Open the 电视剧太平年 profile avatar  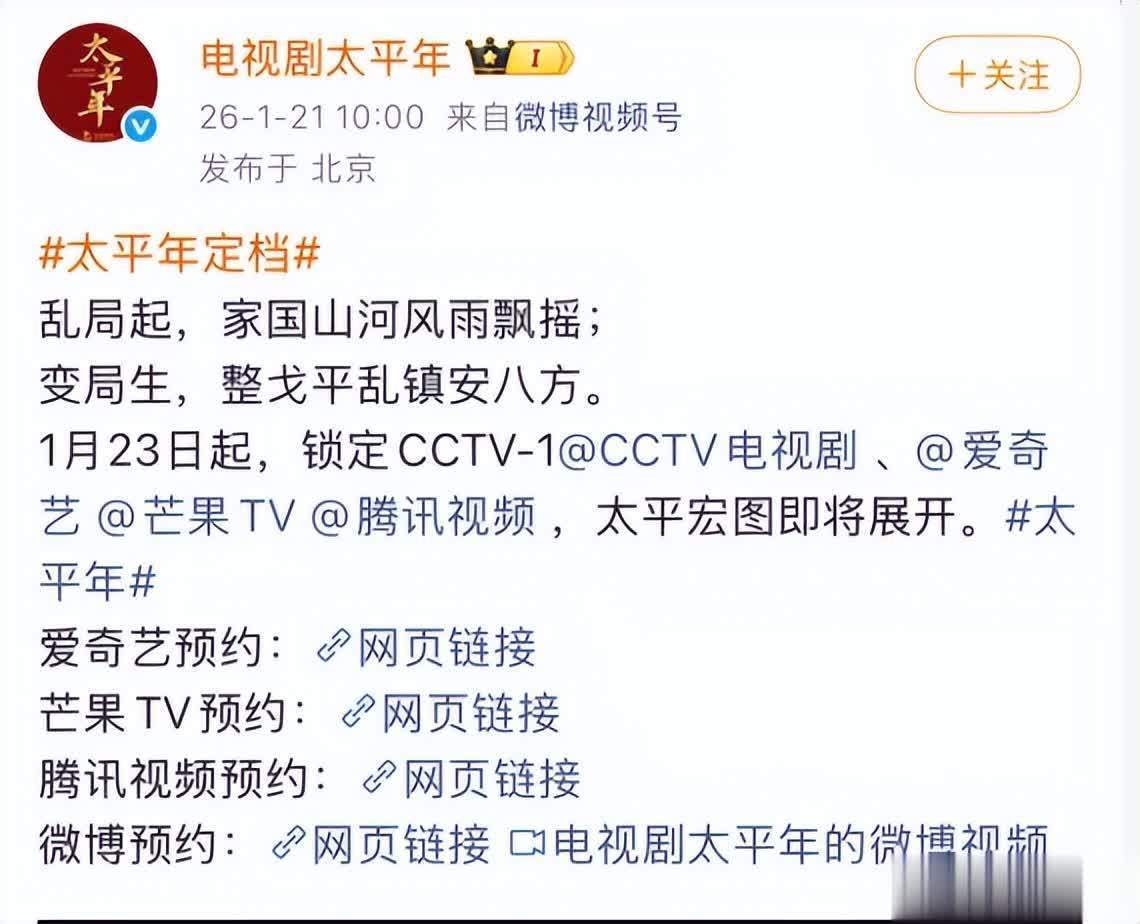pyautogui.click(x=98, y=86)
